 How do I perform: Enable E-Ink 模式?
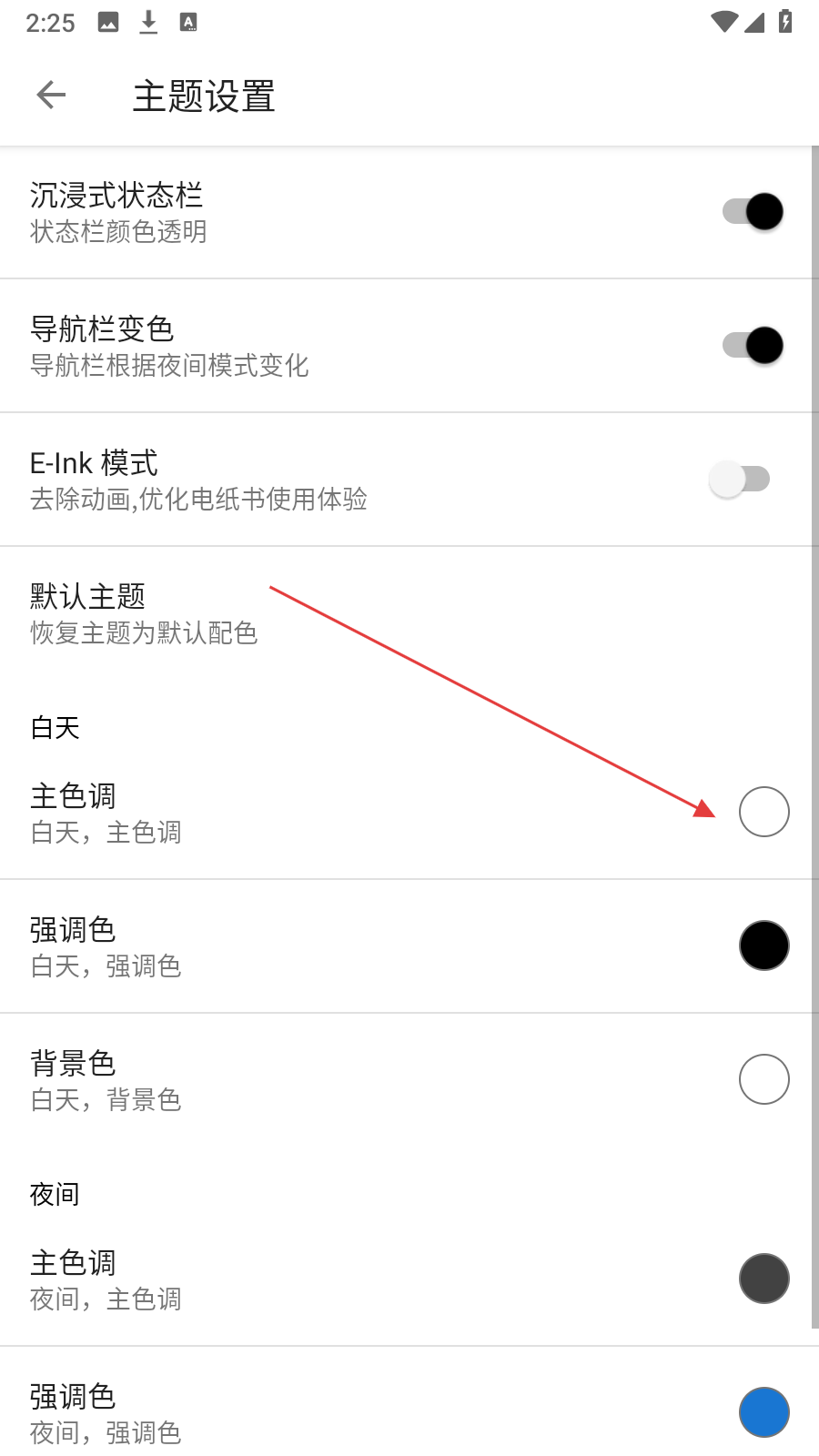pyautogui.click(x=740, y=480)
